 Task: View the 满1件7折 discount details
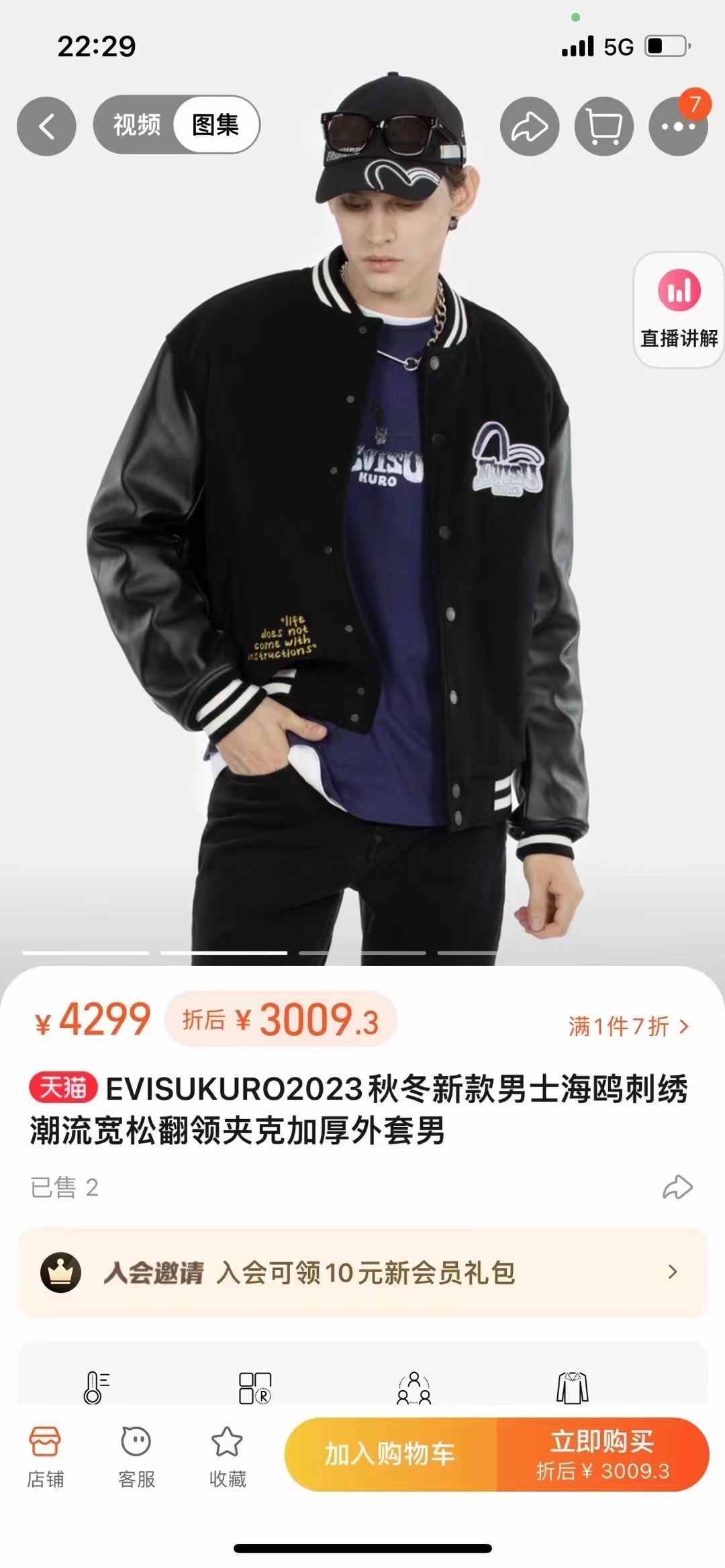(x=628, y=1026)
